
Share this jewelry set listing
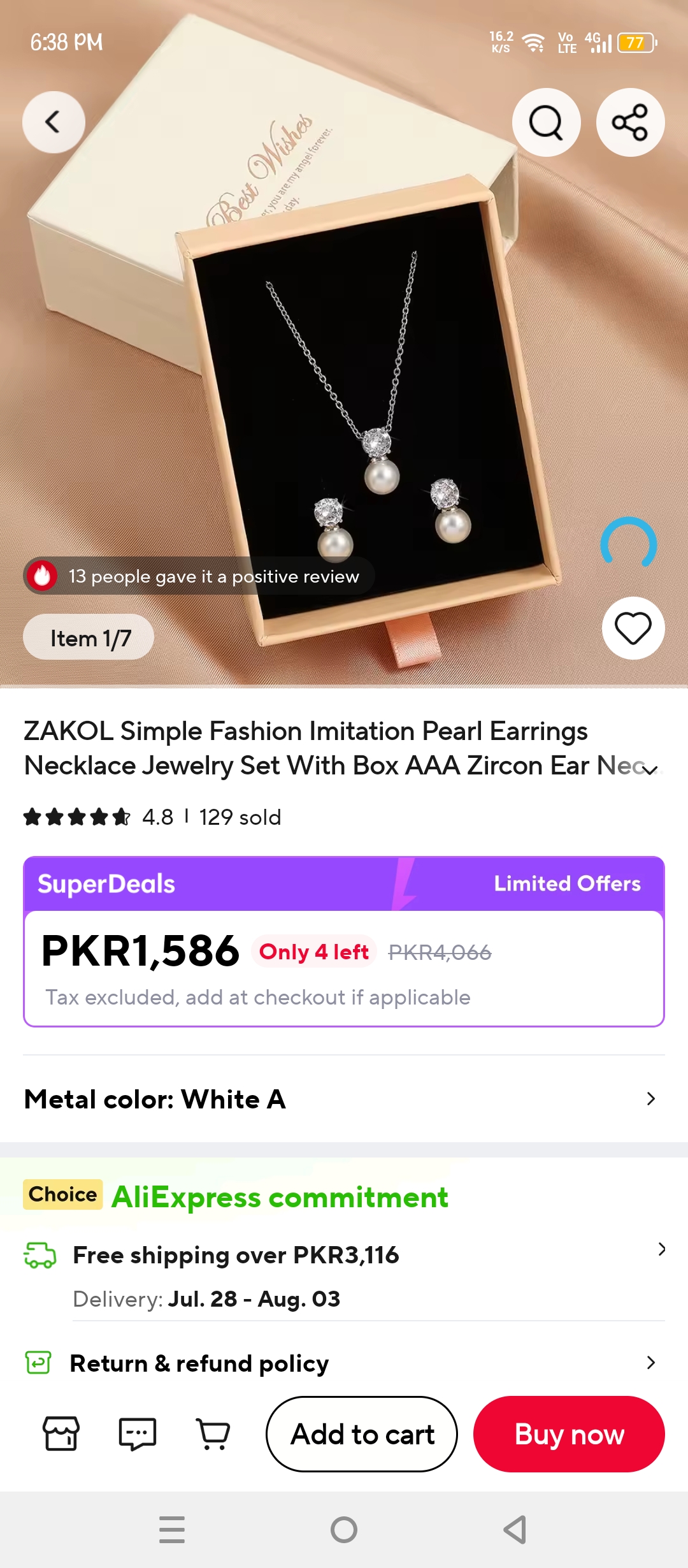tap(630, 122)
